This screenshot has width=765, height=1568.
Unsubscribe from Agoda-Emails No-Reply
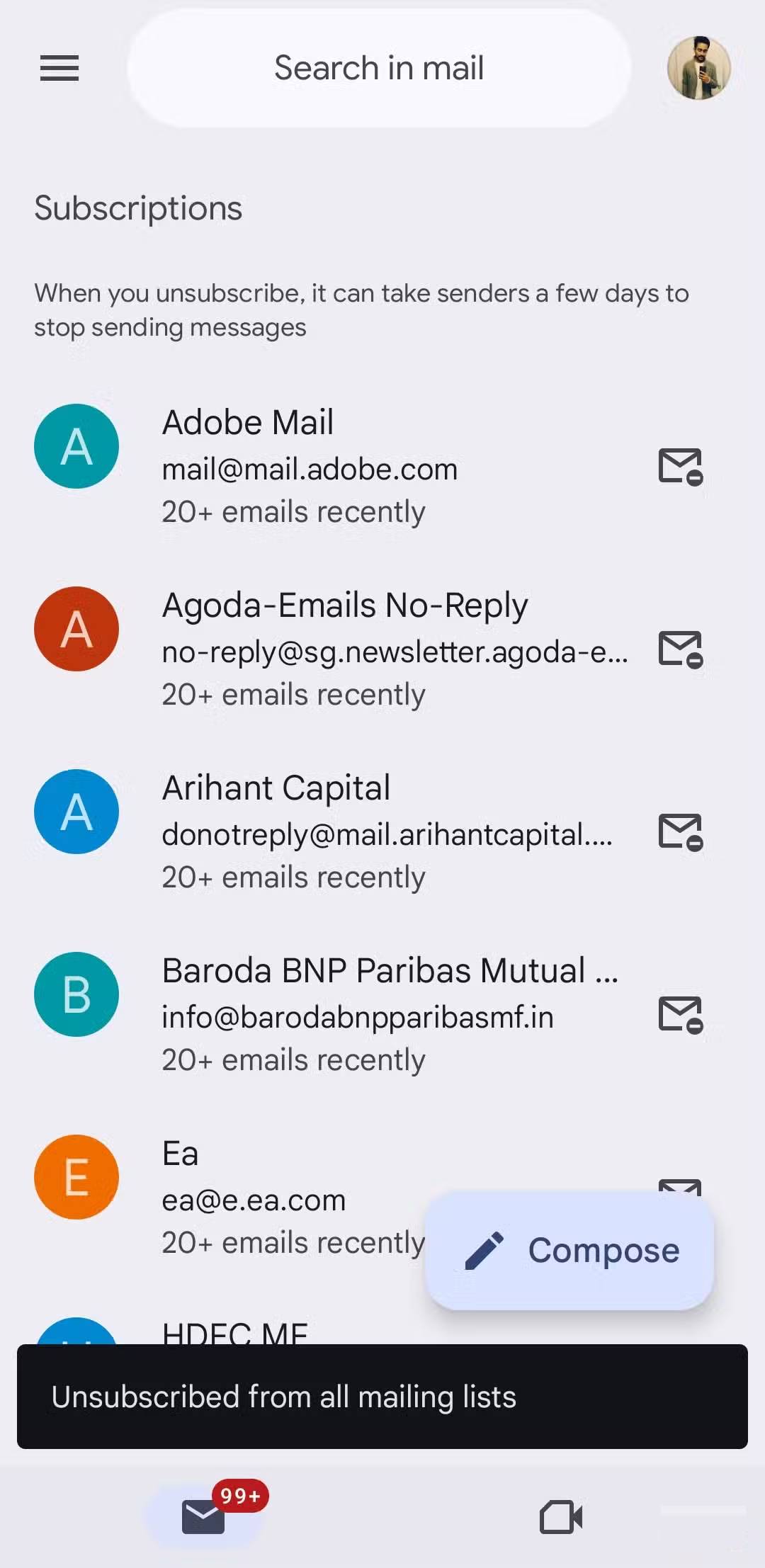point(680,649)
